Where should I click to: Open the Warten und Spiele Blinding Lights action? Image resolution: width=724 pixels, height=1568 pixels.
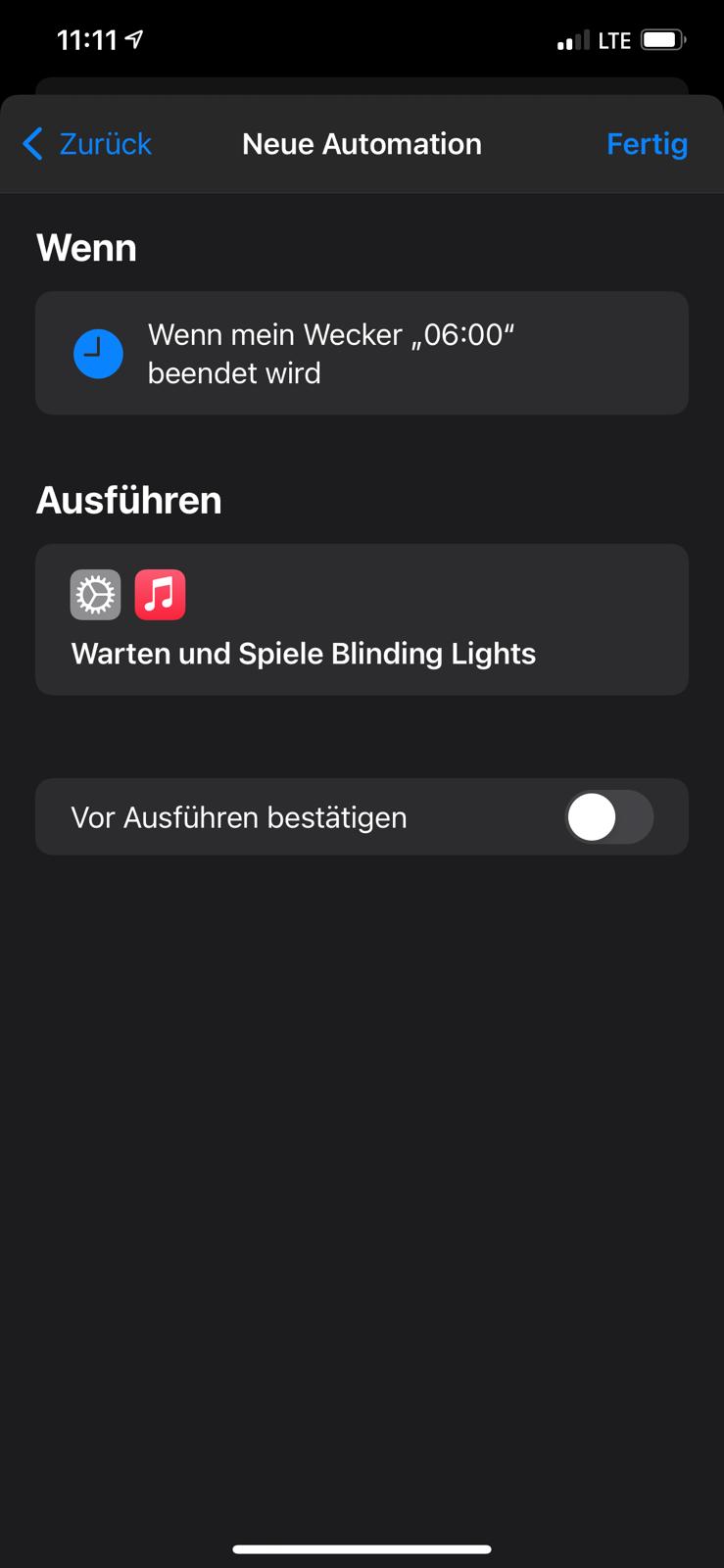pyautogui.click(x=362, y=619)
